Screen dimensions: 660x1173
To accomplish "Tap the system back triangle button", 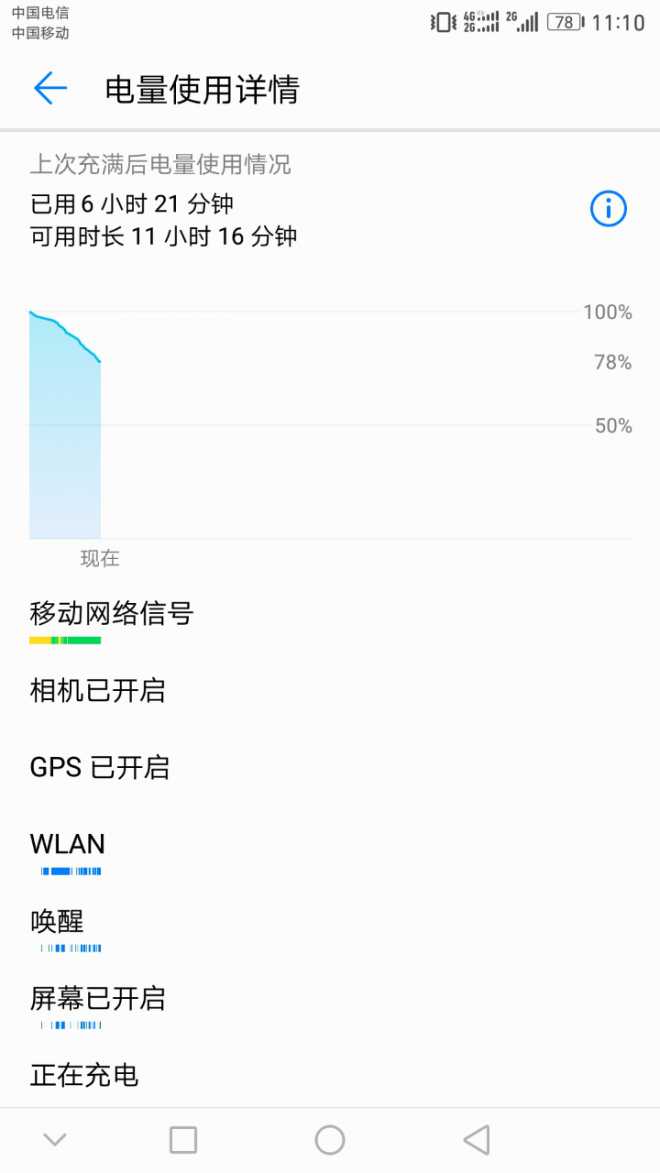I will [477, 1139].
